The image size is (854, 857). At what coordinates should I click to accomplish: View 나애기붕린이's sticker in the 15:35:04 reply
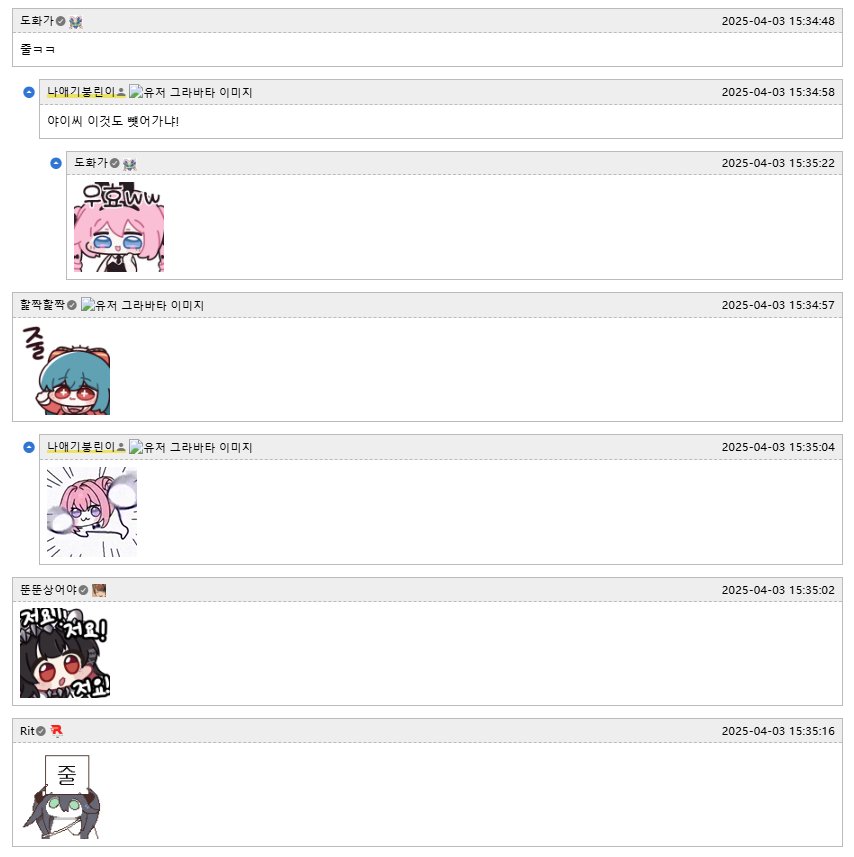(x=92, y=511)
